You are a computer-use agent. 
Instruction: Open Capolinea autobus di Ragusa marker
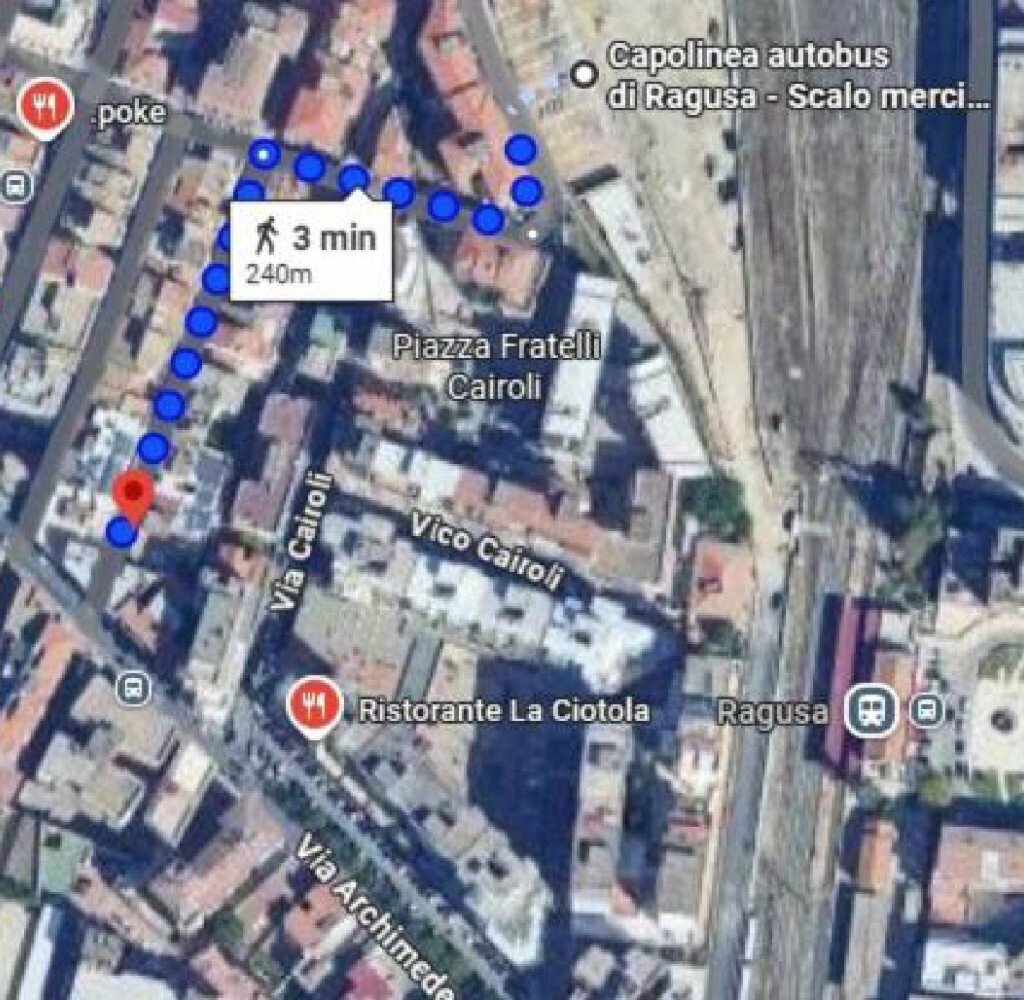[x=584, y=72]
